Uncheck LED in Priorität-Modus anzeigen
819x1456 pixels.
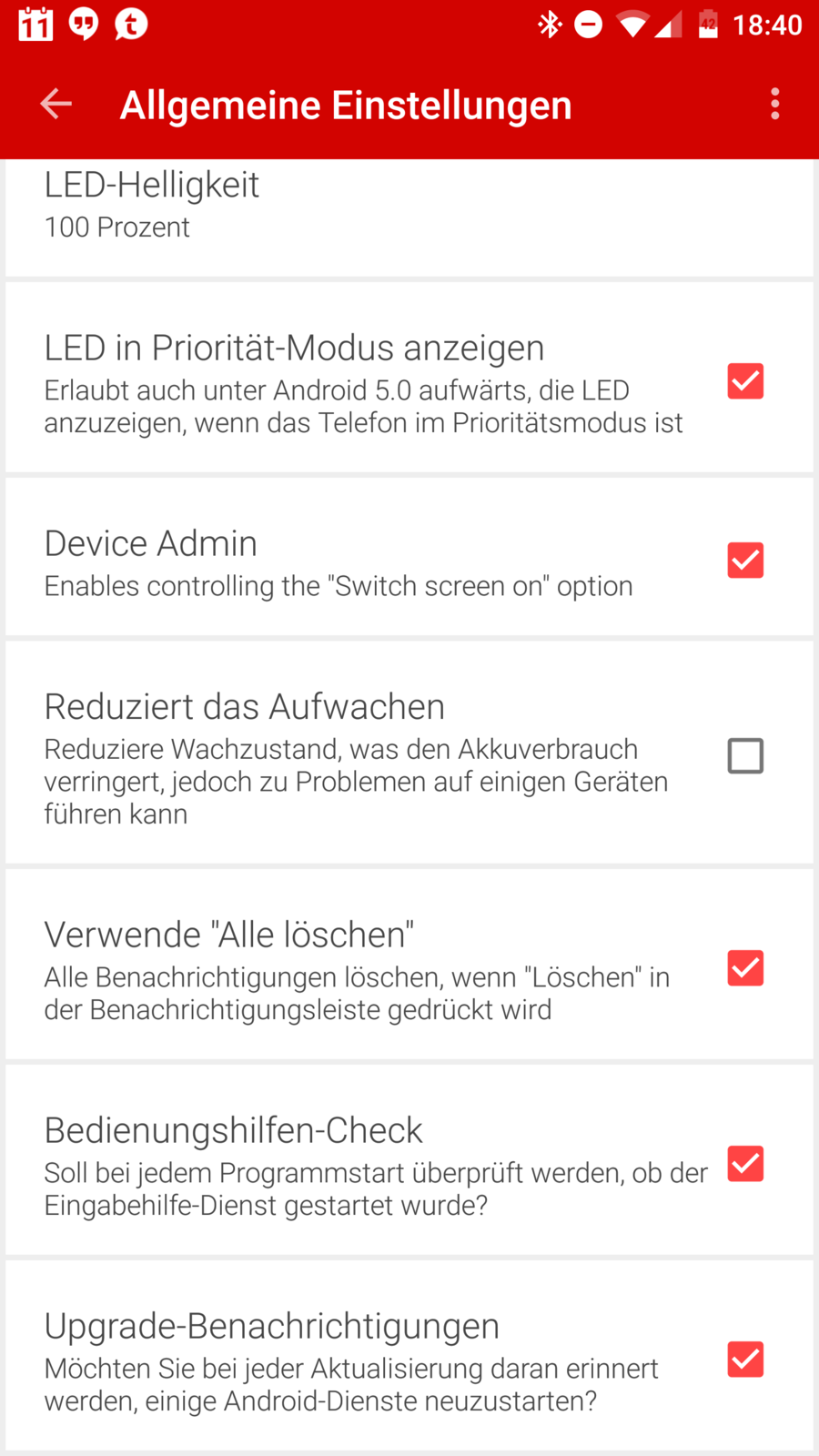744,381
